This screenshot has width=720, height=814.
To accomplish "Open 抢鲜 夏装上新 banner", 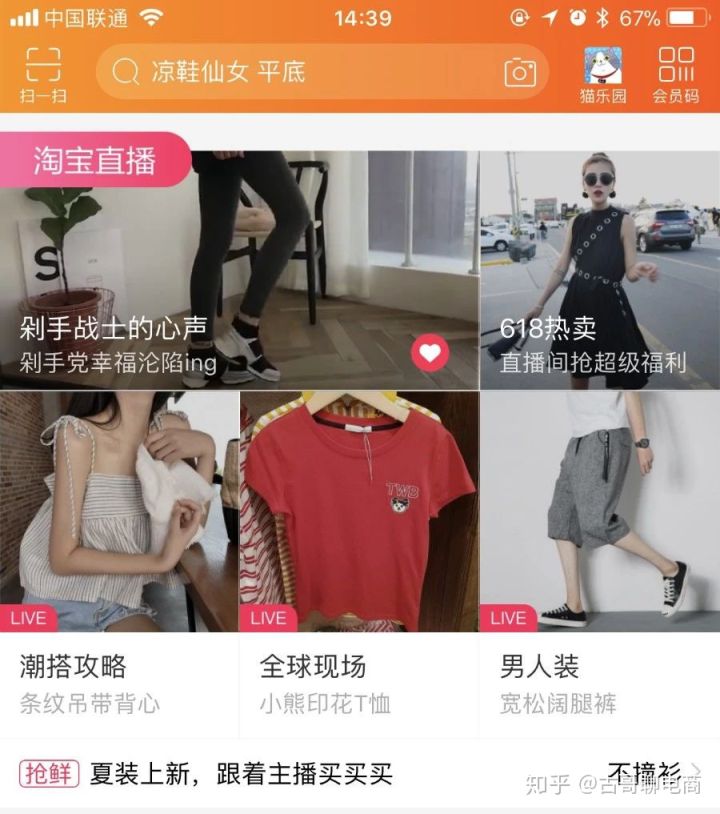I will click(300, 773).
